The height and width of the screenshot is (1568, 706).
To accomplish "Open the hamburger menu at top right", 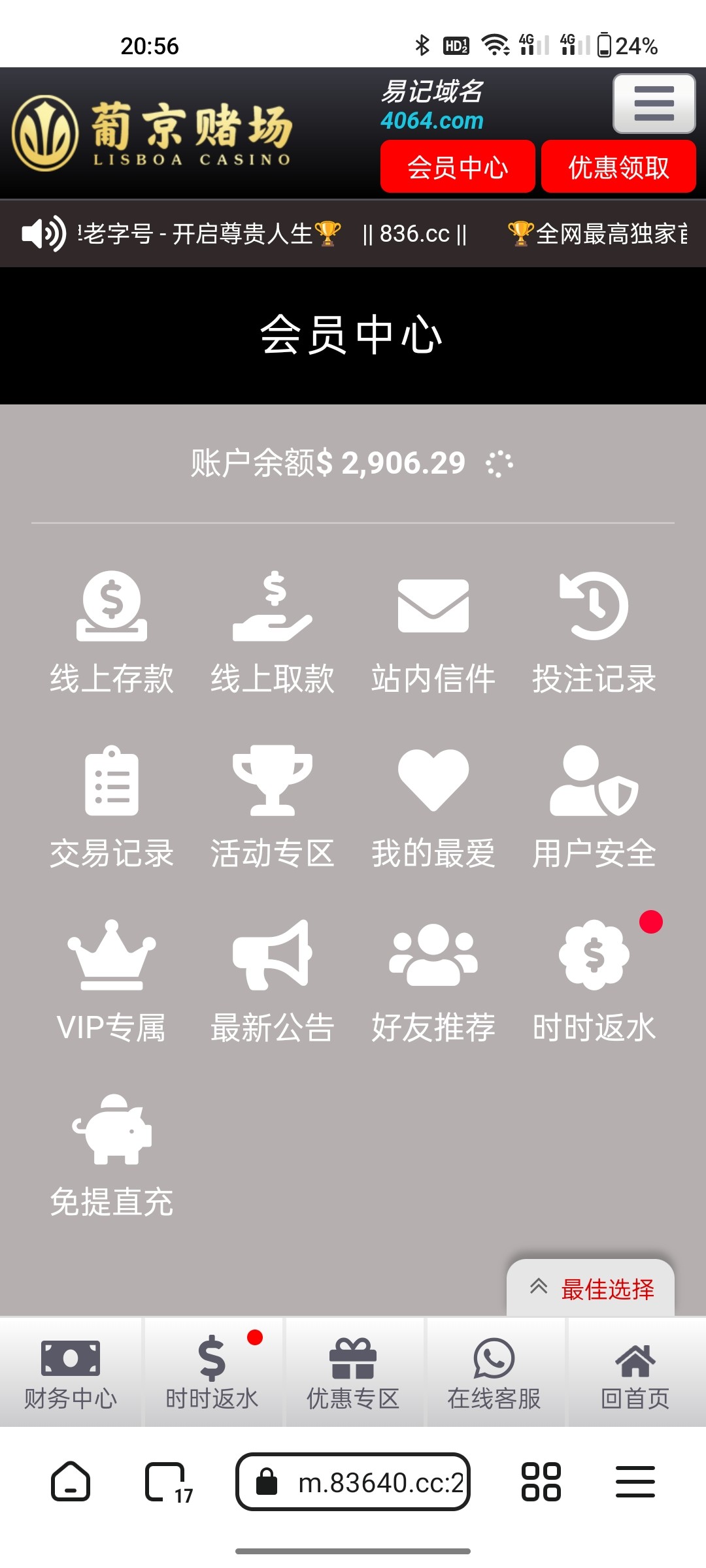I will pyautogui.click(x=654, y=103).
